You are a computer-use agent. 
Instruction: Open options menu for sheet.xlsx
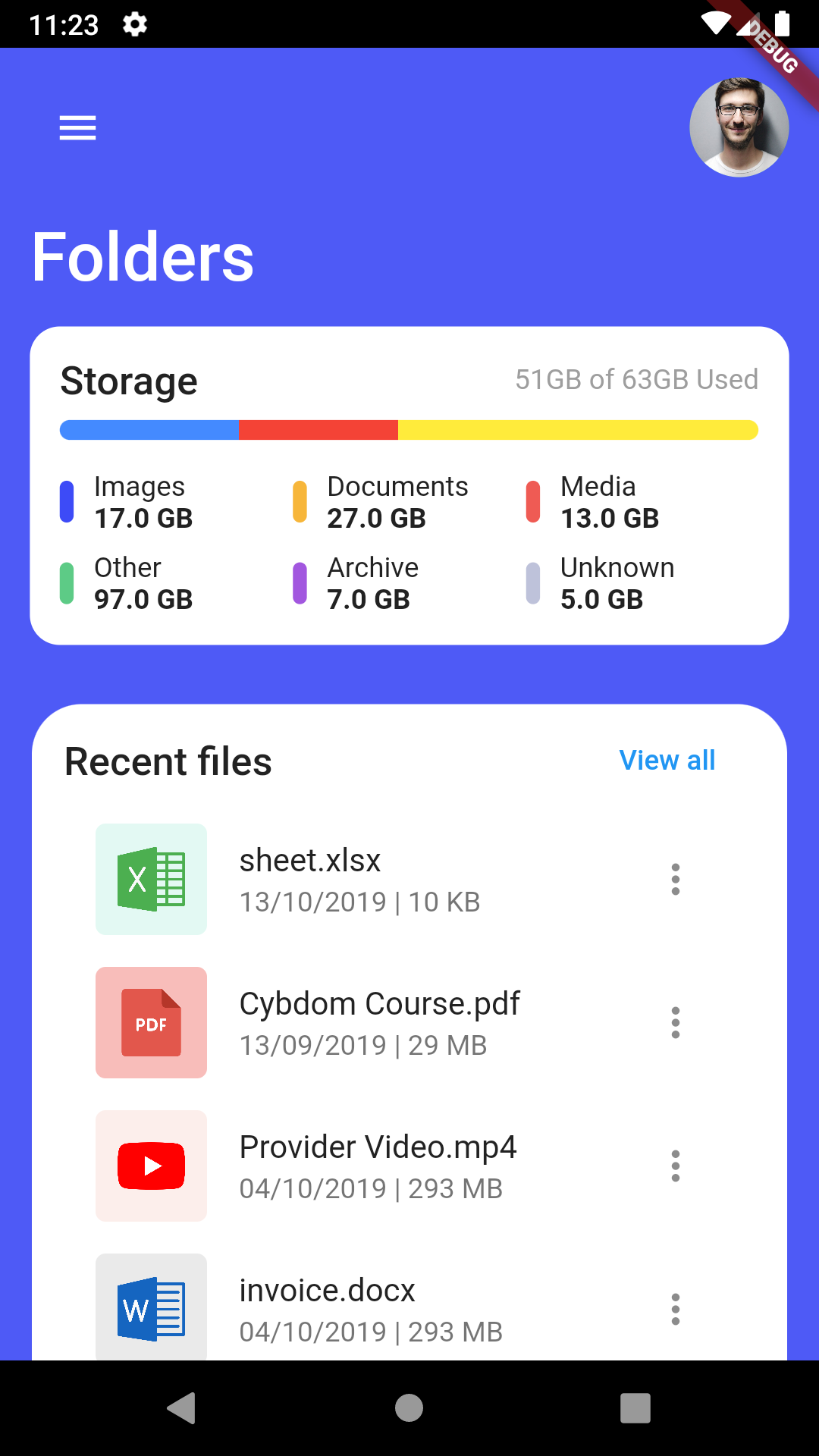(675, 879)
